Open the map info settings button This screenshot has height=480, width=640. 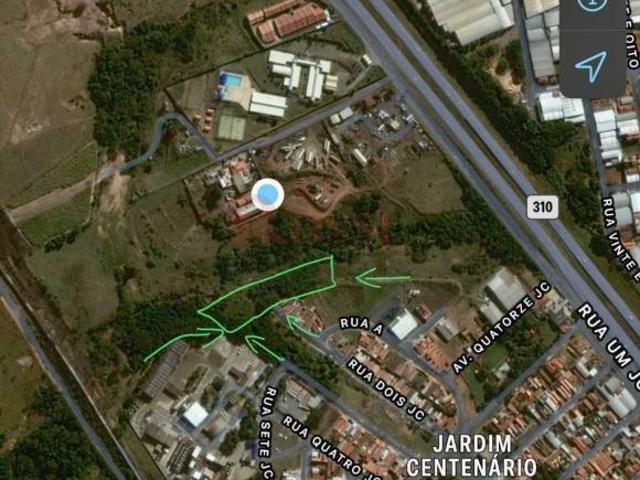tap(591, 8)
